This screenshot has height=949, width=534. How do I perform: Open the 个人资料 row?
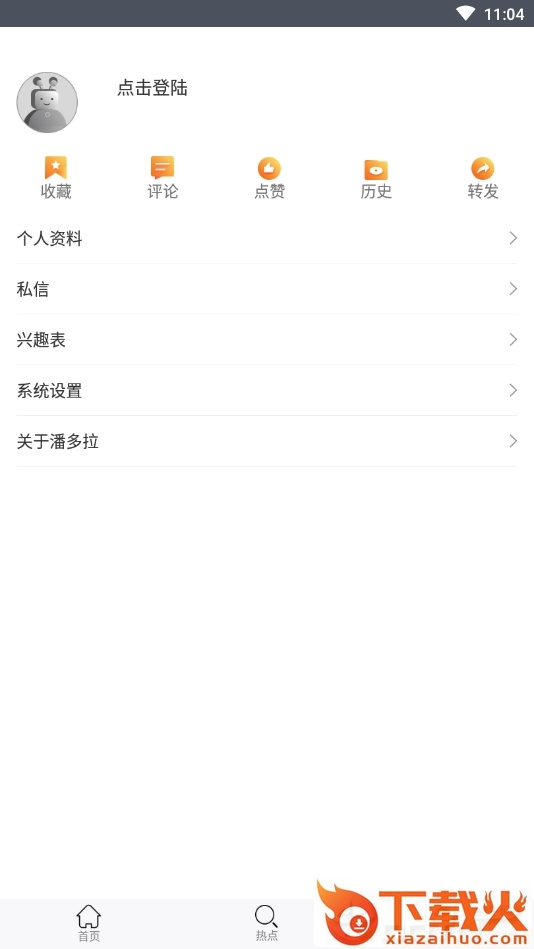(267, 238)
